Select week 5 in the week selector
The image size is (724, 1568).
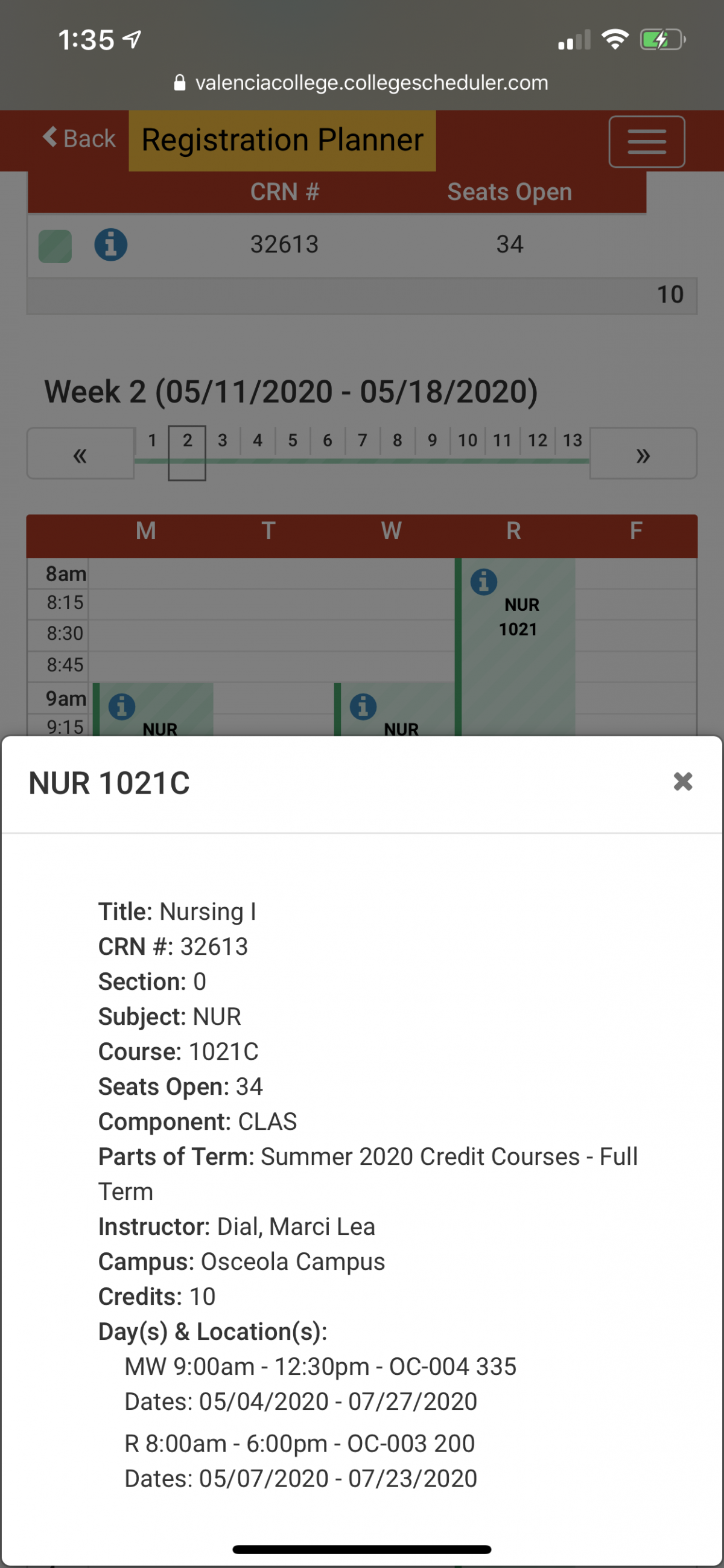[293, 441]
